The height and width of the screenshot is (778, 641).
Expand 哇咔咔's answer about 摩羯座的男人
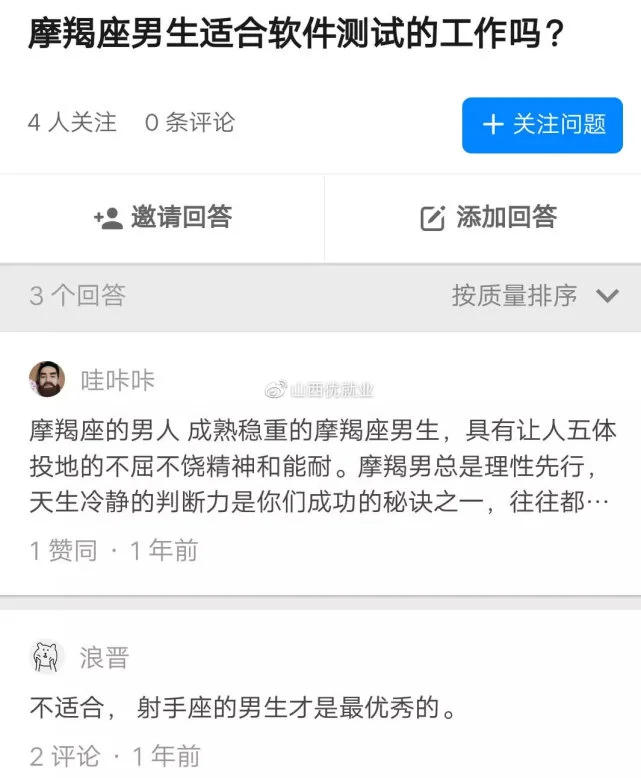(322, 467)
